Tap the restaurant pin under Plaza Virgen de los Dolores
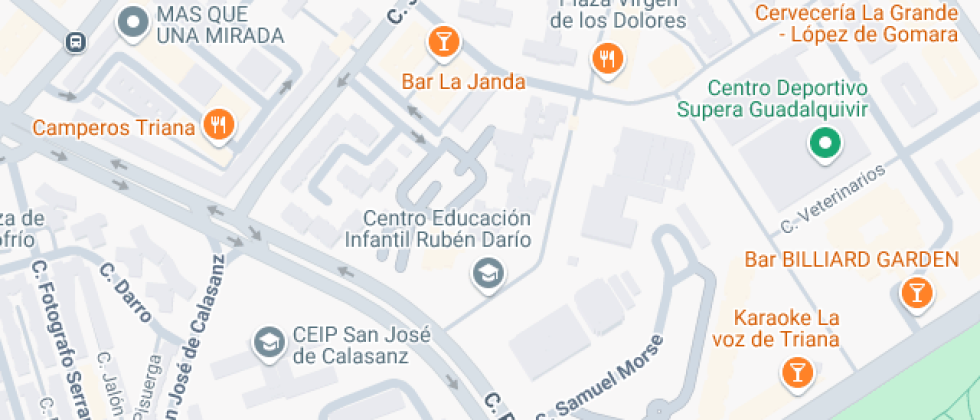980x420 pixels. 607,58
